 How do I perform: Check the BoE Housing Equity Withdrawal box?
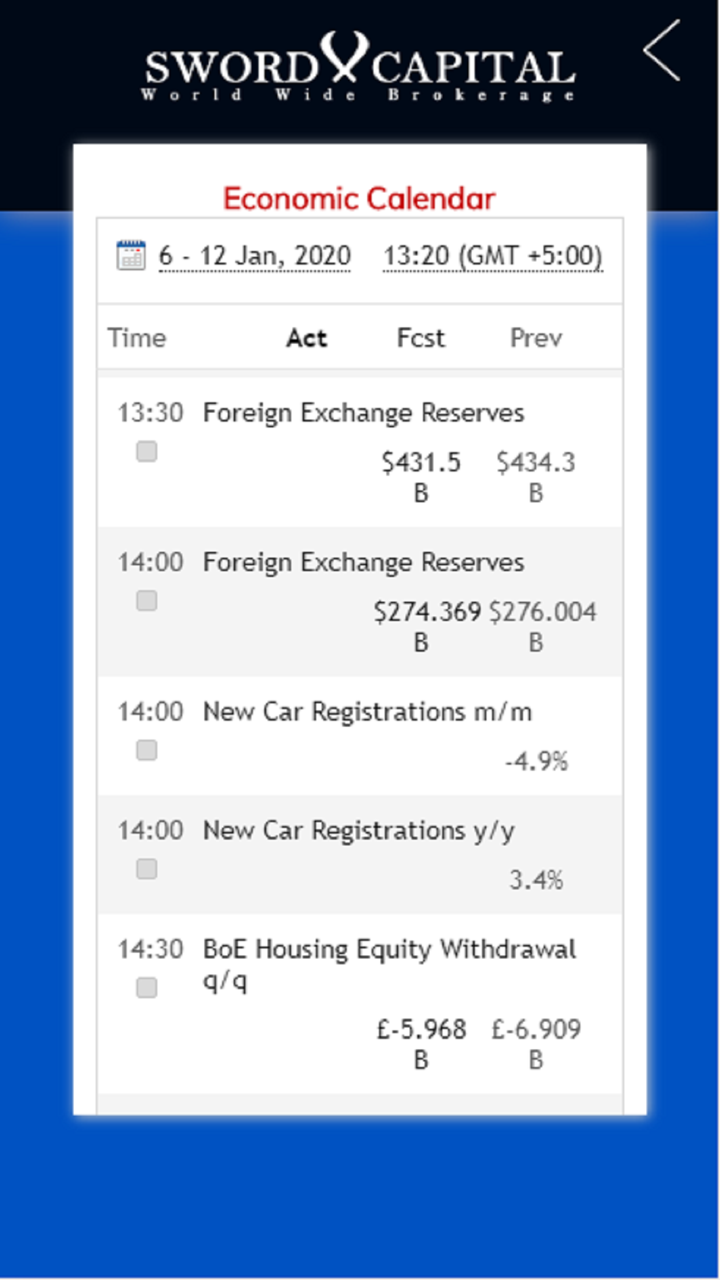pyautogui.click(x=147, y=988)
